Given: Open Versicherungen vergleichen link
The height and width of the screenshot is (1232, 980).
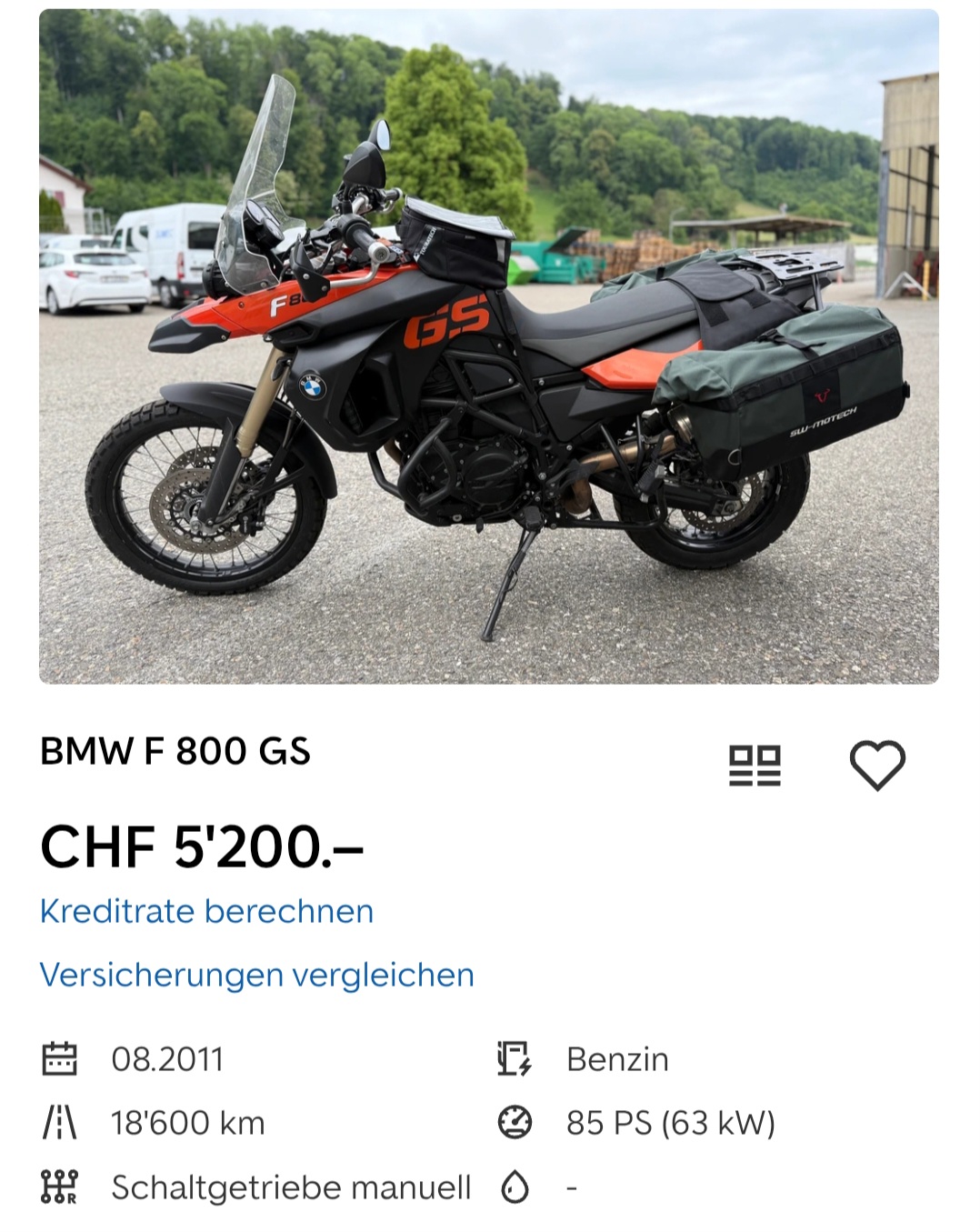Looking at the screenshot, I should click(x=256, y=975).
